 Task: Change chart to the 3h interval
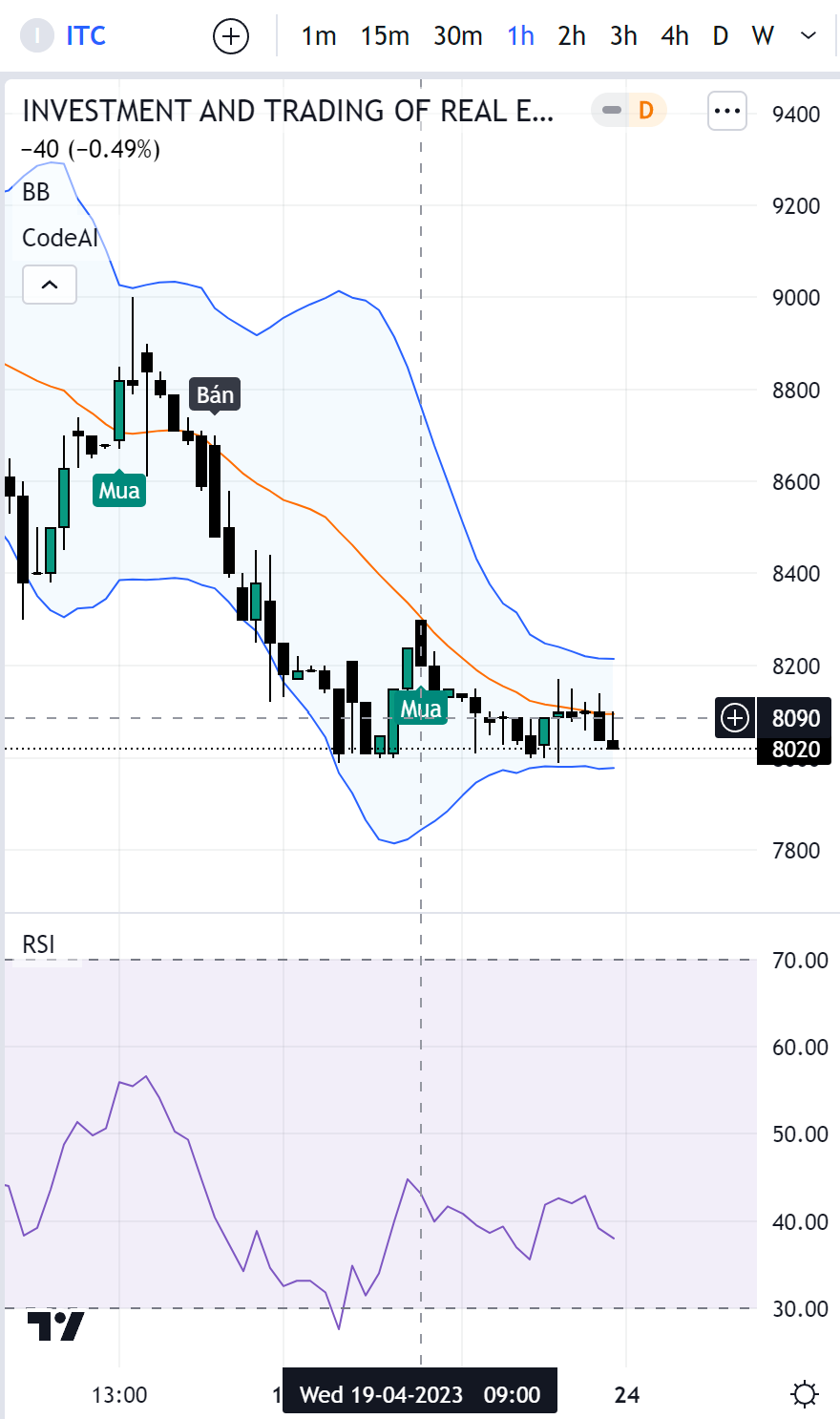[623, 36]
